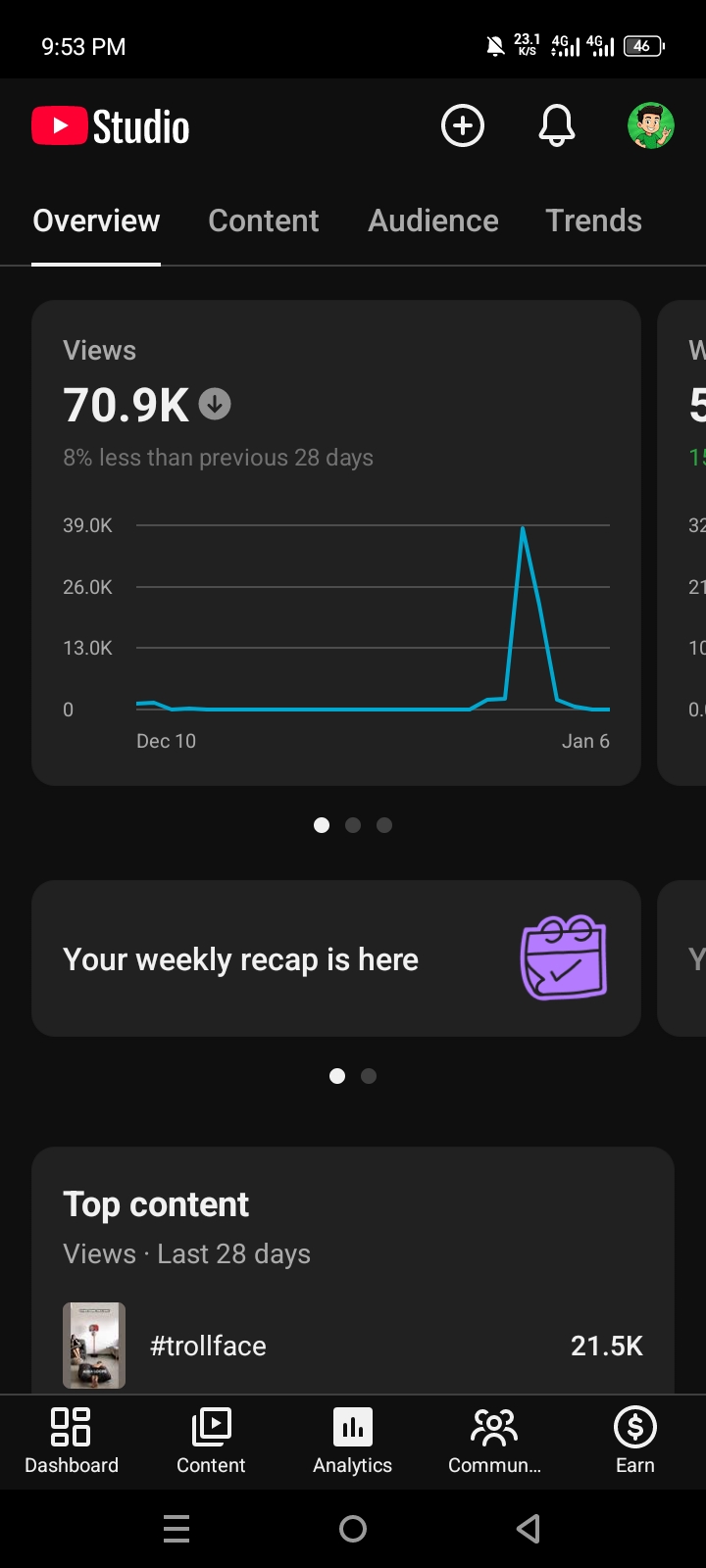
Task: Tap the system back button
Action: [529, 1529]
